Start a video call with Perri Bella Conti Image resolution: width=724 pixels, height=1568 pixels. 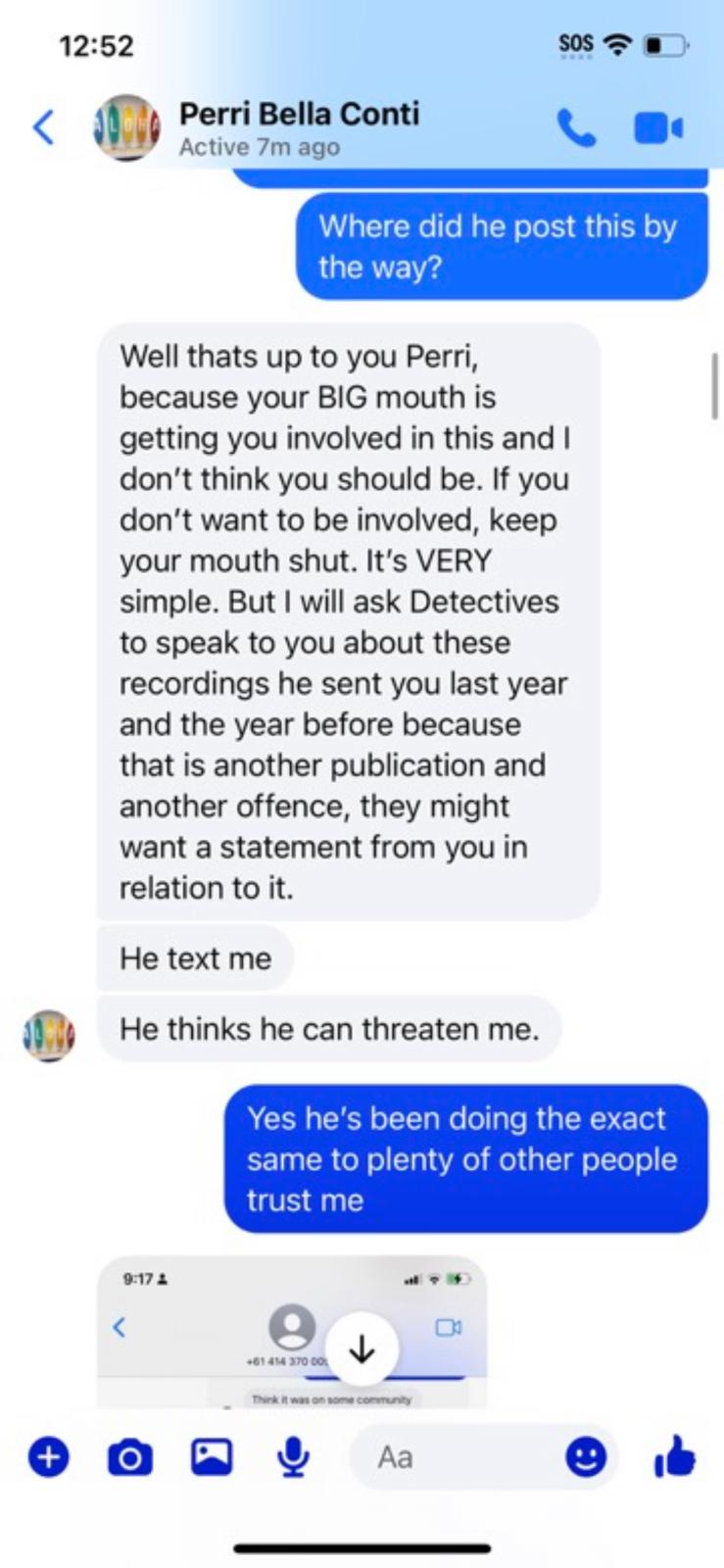pyautogui.click(x=658, y=128)
